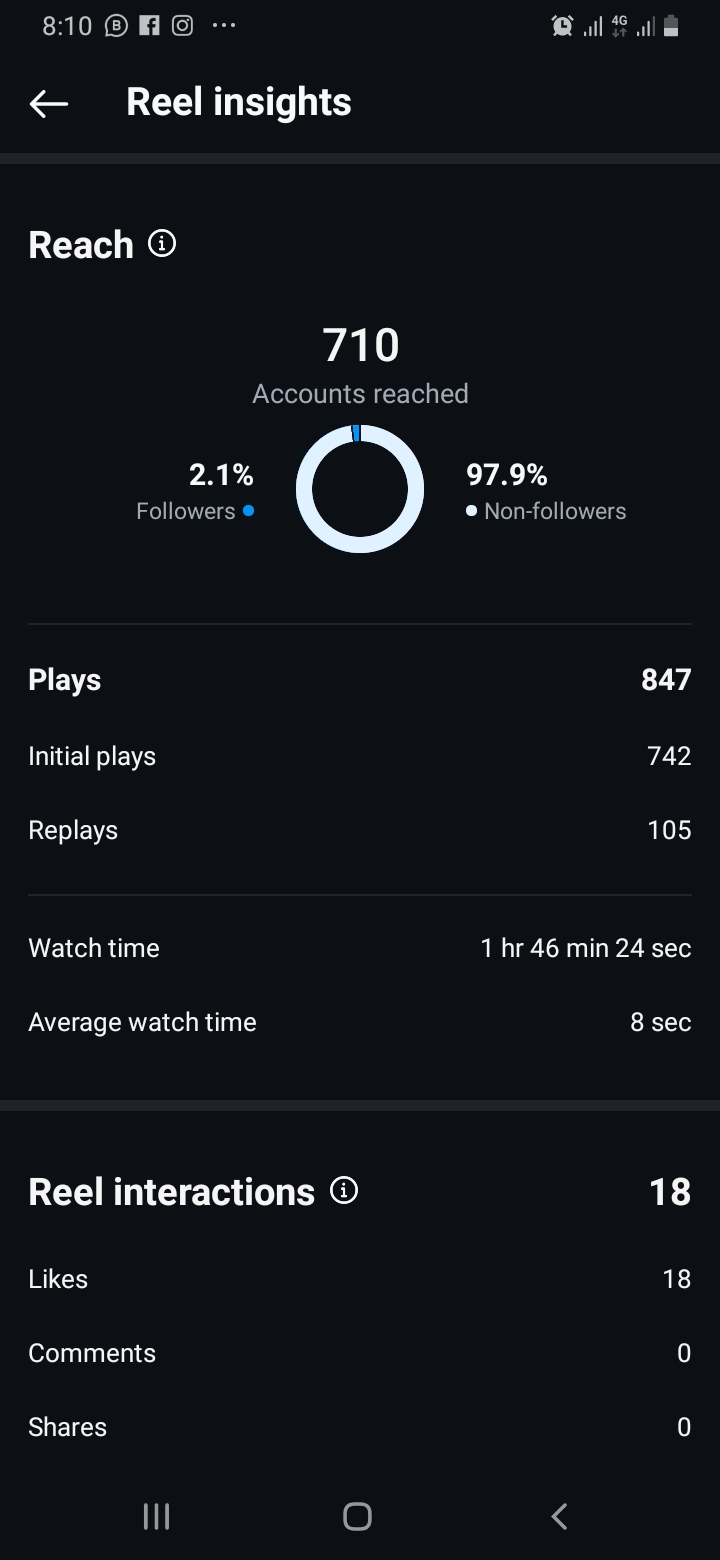Open recent apps from navigation bar
Screen dimensions: 720x1560
[x=156, y=1516]
